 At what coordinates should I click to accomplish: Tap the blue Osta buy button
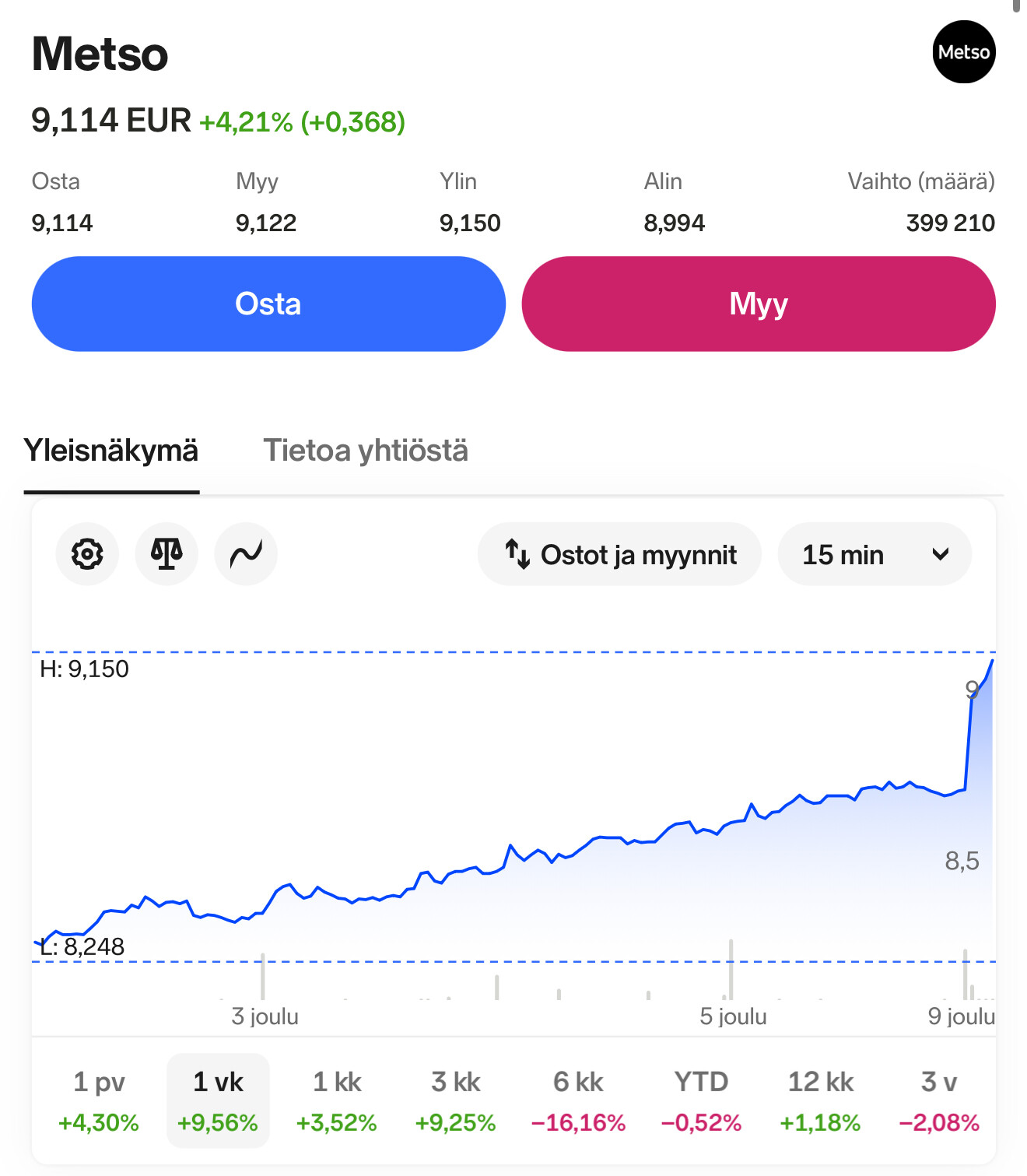(268, 304)
